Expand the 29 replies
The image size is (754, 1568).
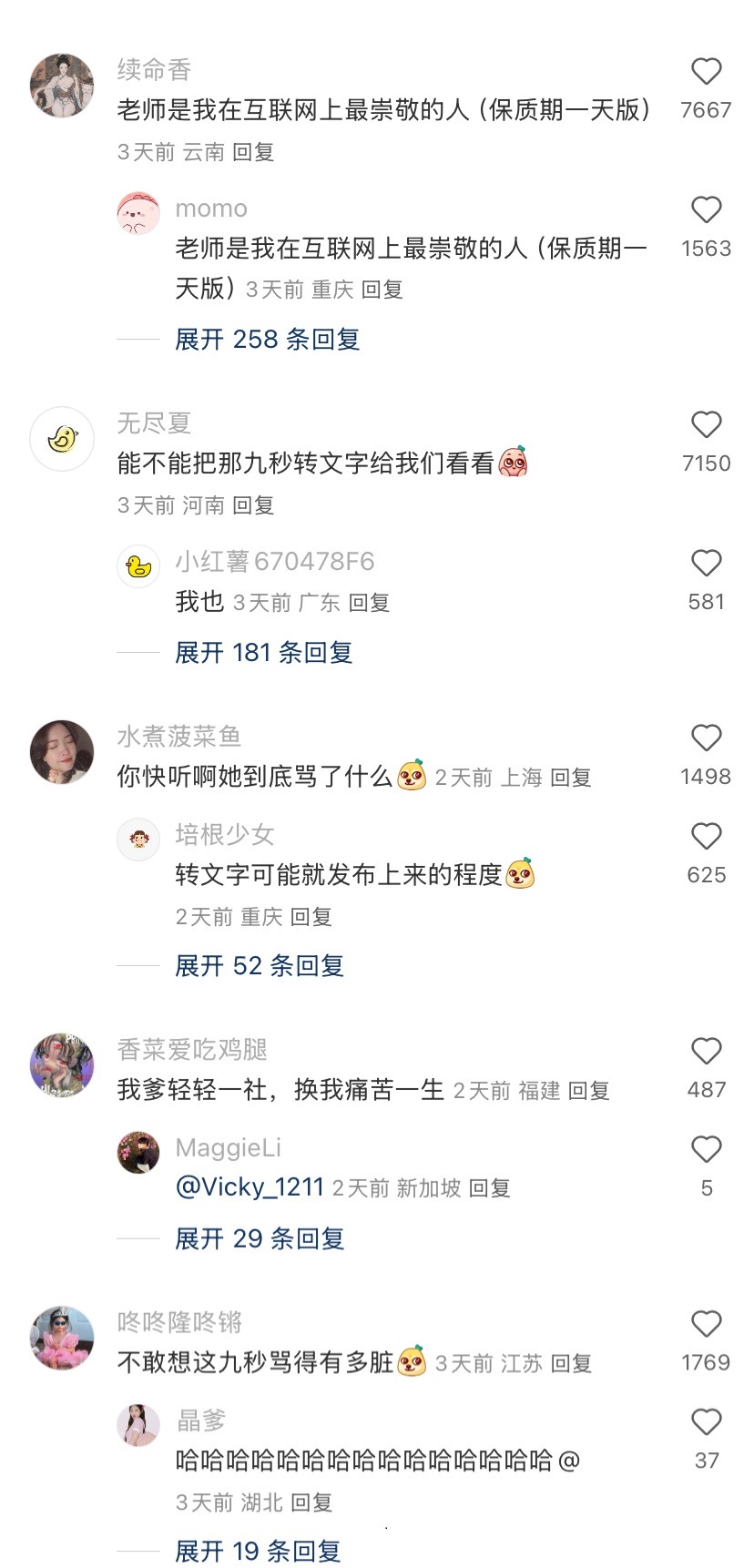click(x=260, y=1239)
